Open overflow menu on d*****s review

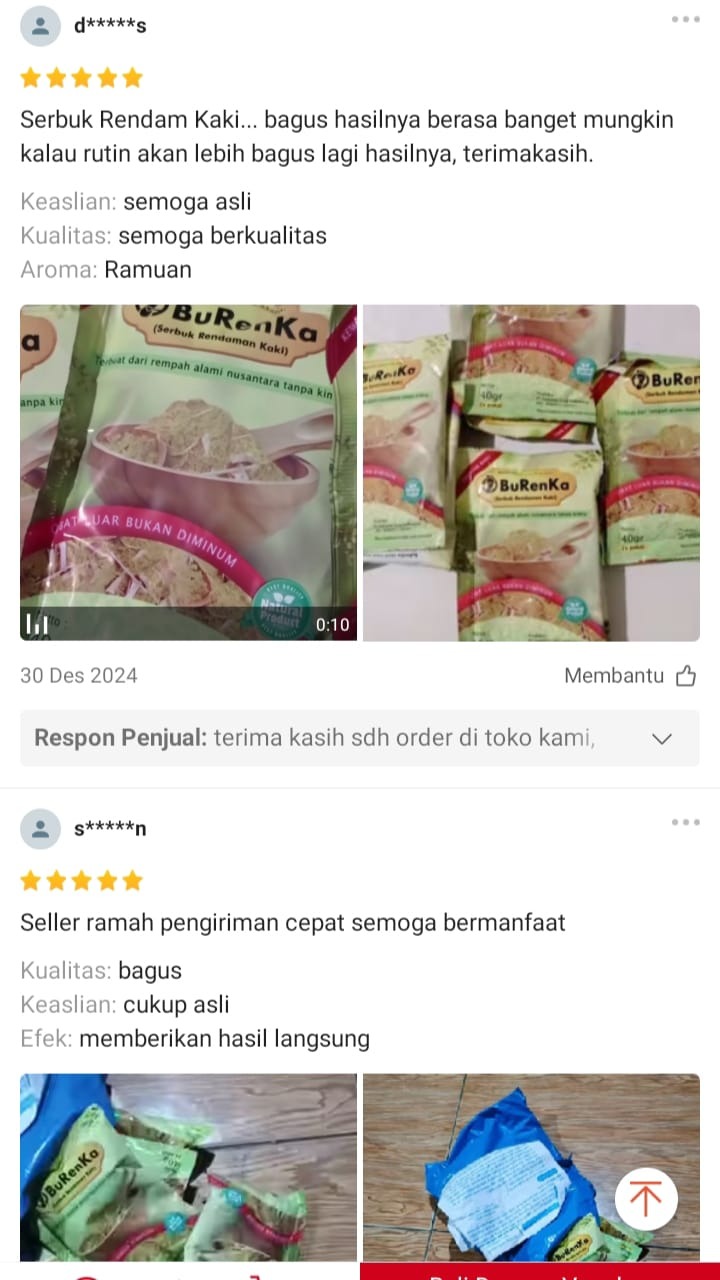[x=685, y=20]
